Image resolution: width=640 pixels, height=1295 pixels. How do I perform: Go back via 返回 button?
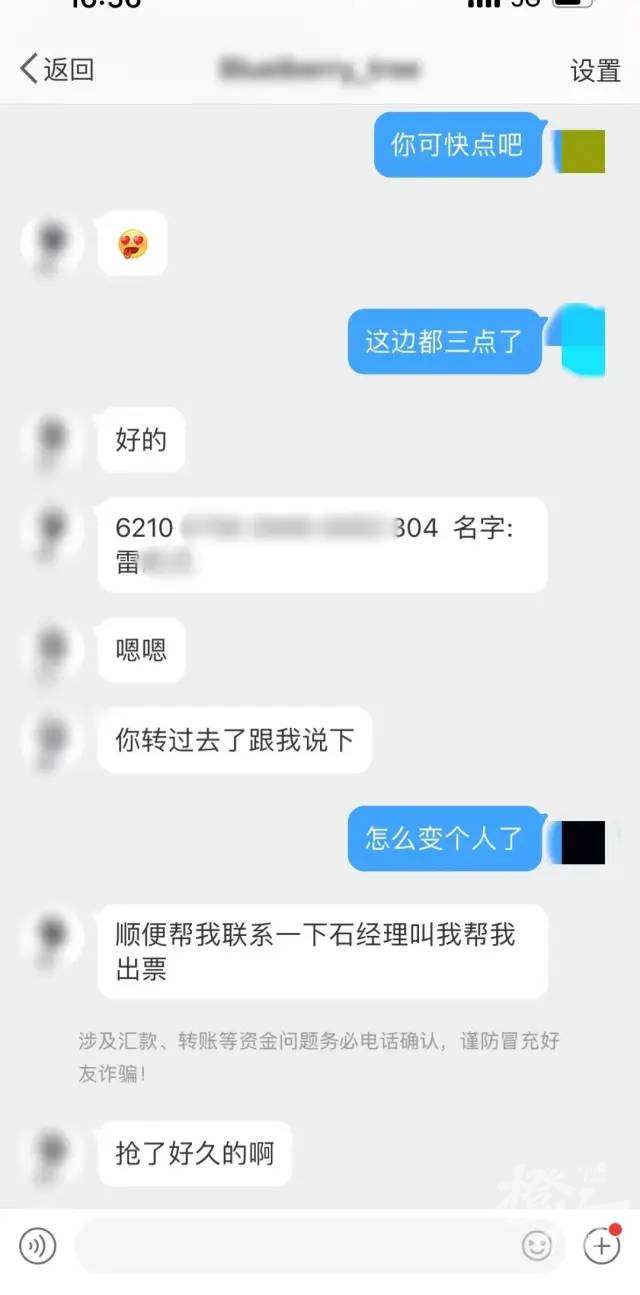(x=57, y=69)
